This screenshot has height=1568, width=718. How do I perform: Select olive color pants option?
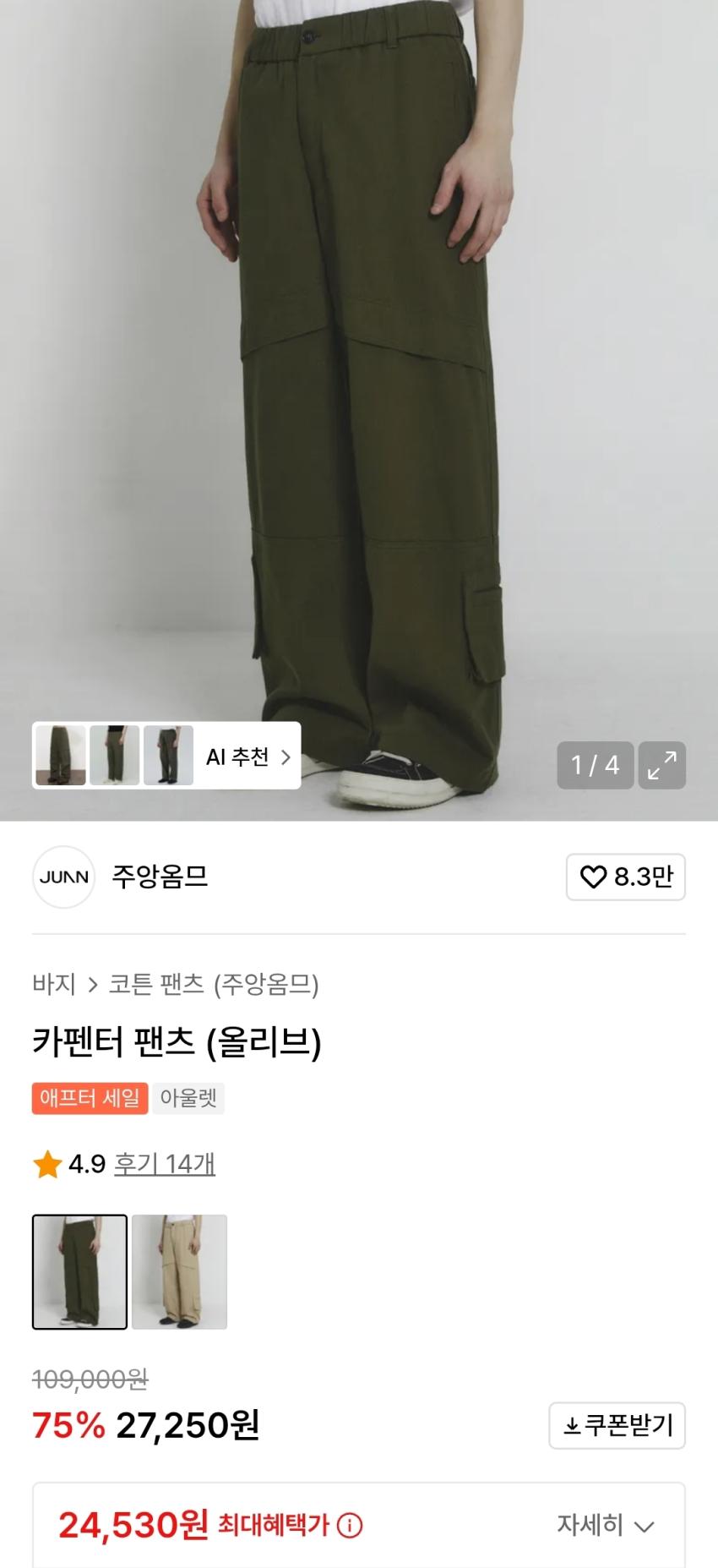click(79, 1272)
